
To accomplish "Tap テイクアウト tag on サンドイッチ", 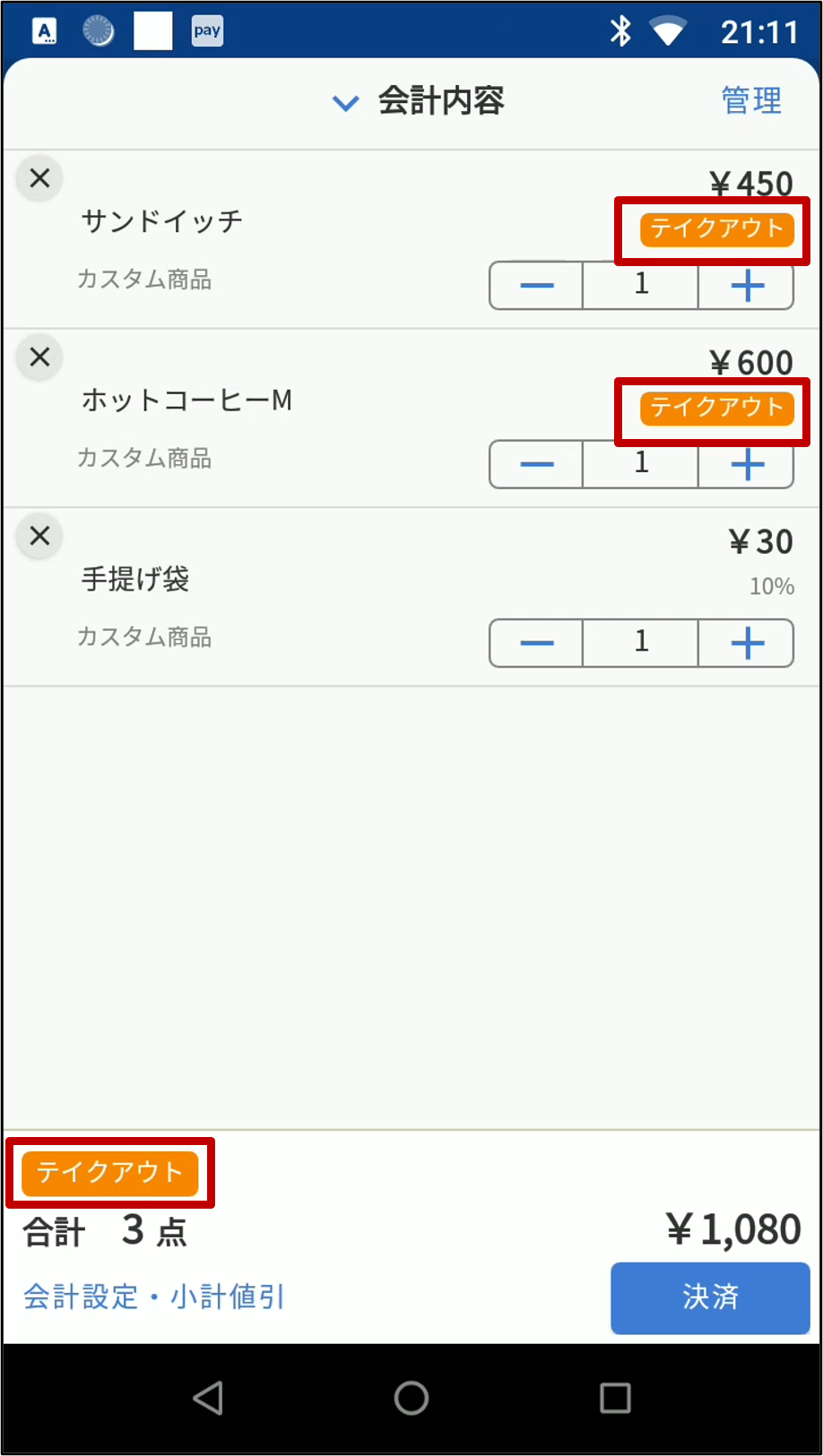I will [x=716, y=229].
